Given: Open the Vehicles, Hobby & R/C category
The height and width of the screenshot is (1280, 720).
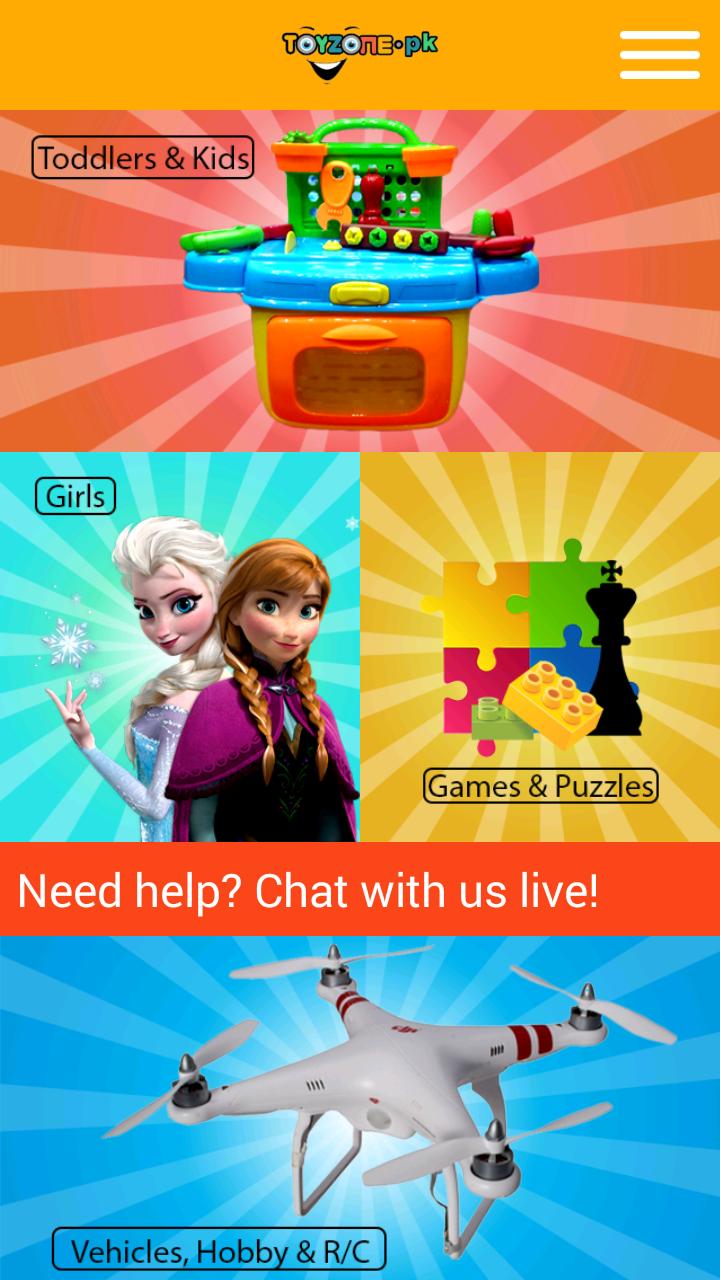Looking at the screenshot, I should (360, 1100).
